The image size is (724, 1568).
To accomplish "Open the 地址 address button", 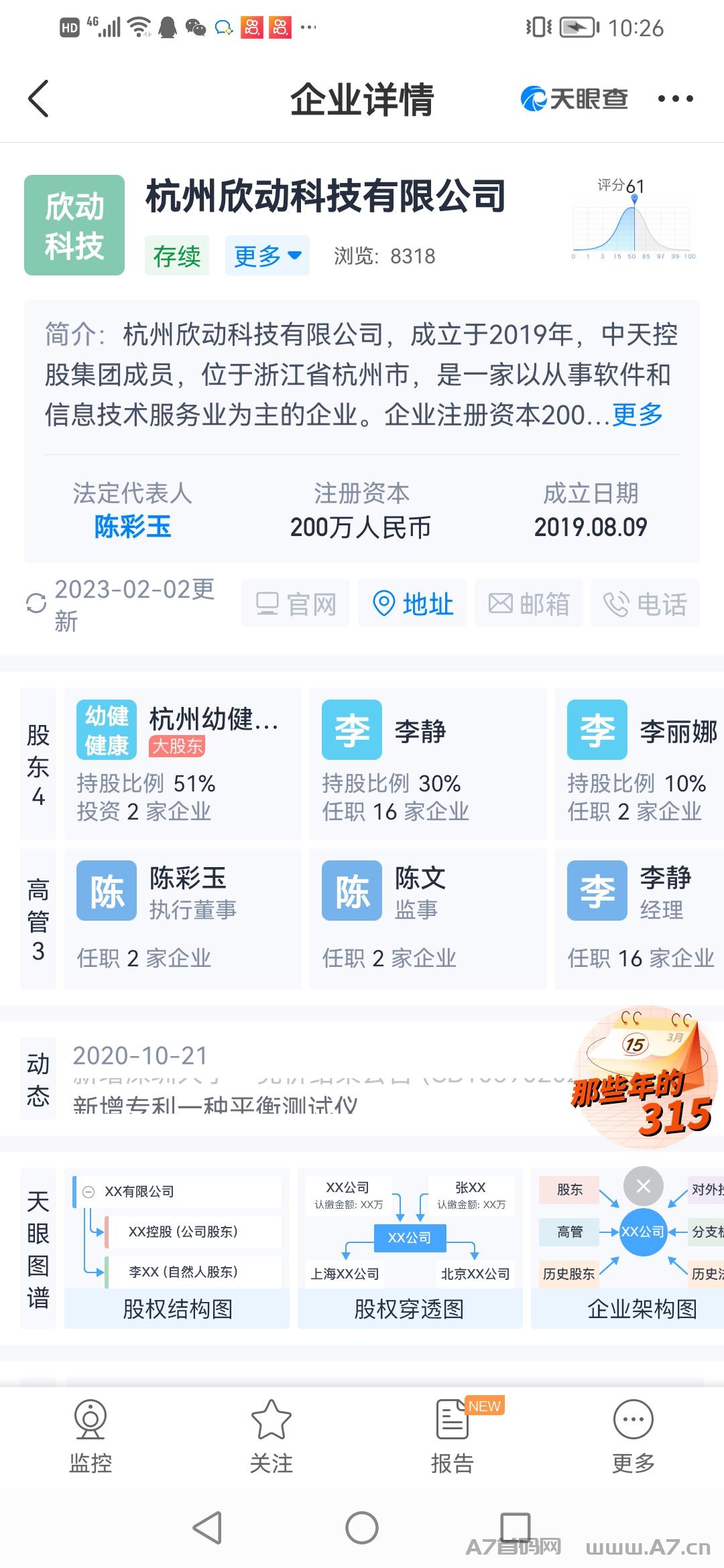I will tap(412, 604).
